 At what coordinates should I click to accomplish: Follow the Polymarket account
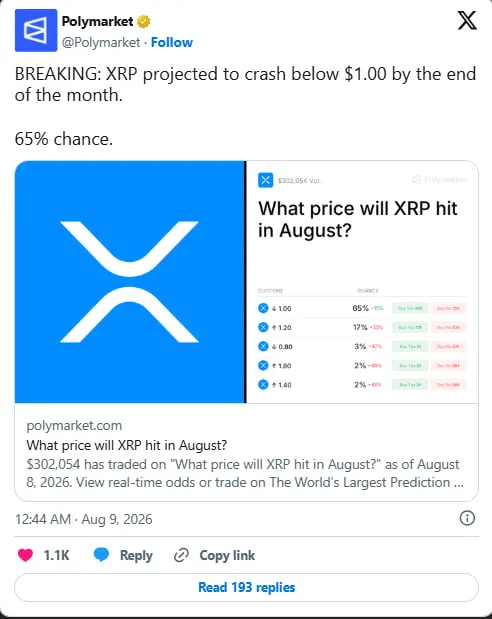pos(172,42)
